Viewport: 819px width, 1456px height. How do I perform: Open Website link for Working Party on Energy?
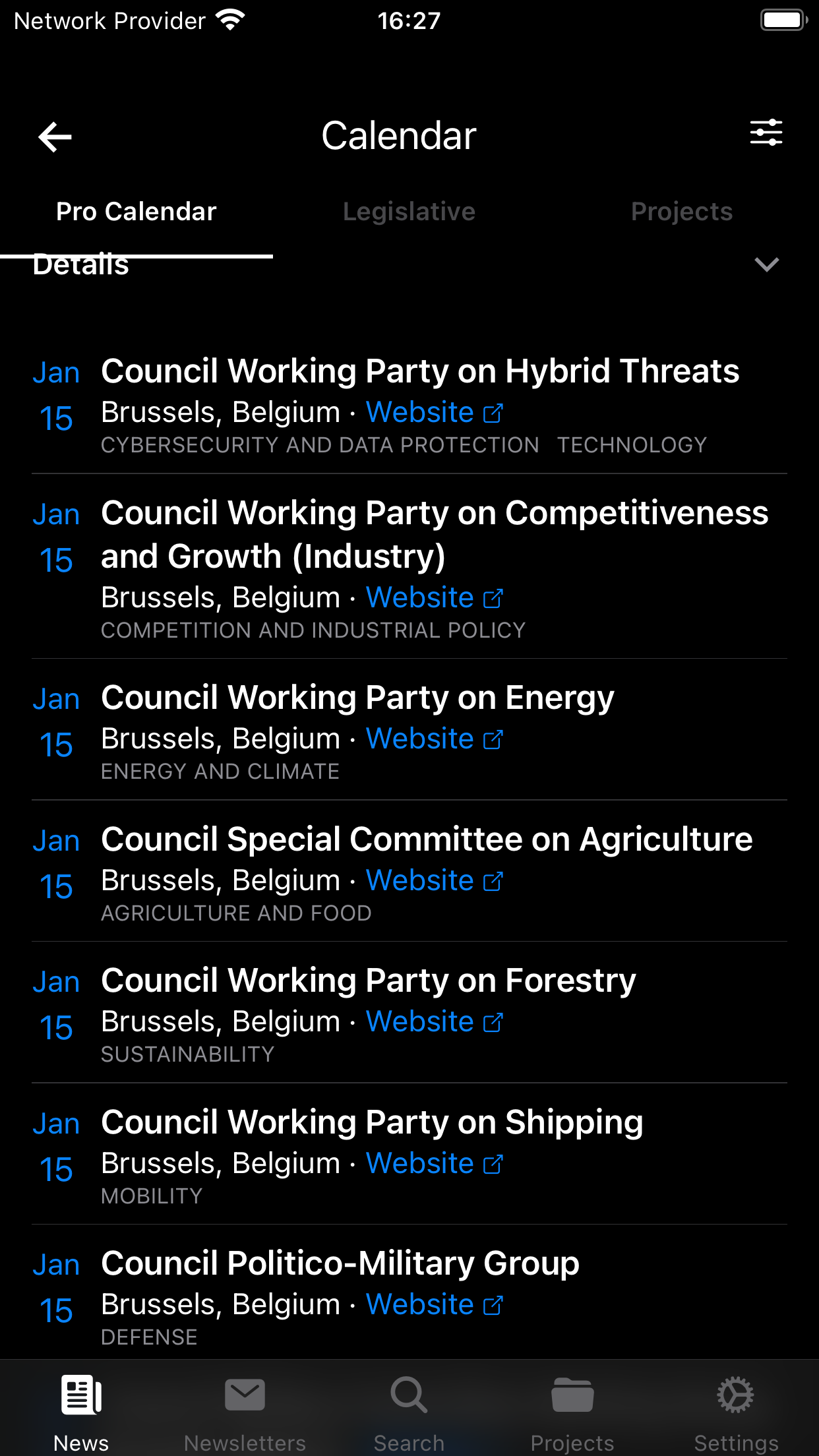[x=435, y=739]
